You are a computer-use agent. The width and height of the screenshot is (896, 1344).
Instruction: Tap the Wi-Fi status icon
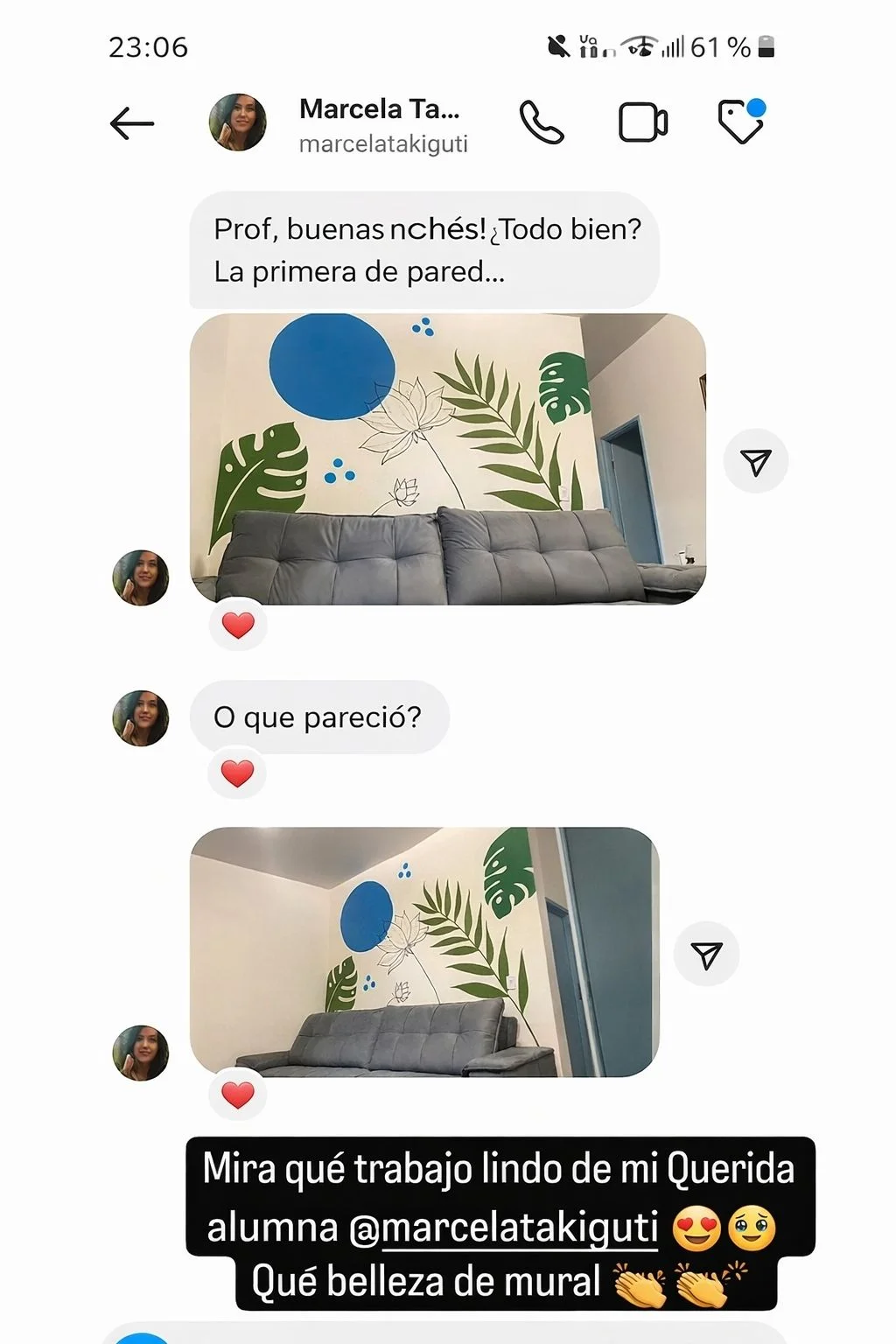pos(640,47)
